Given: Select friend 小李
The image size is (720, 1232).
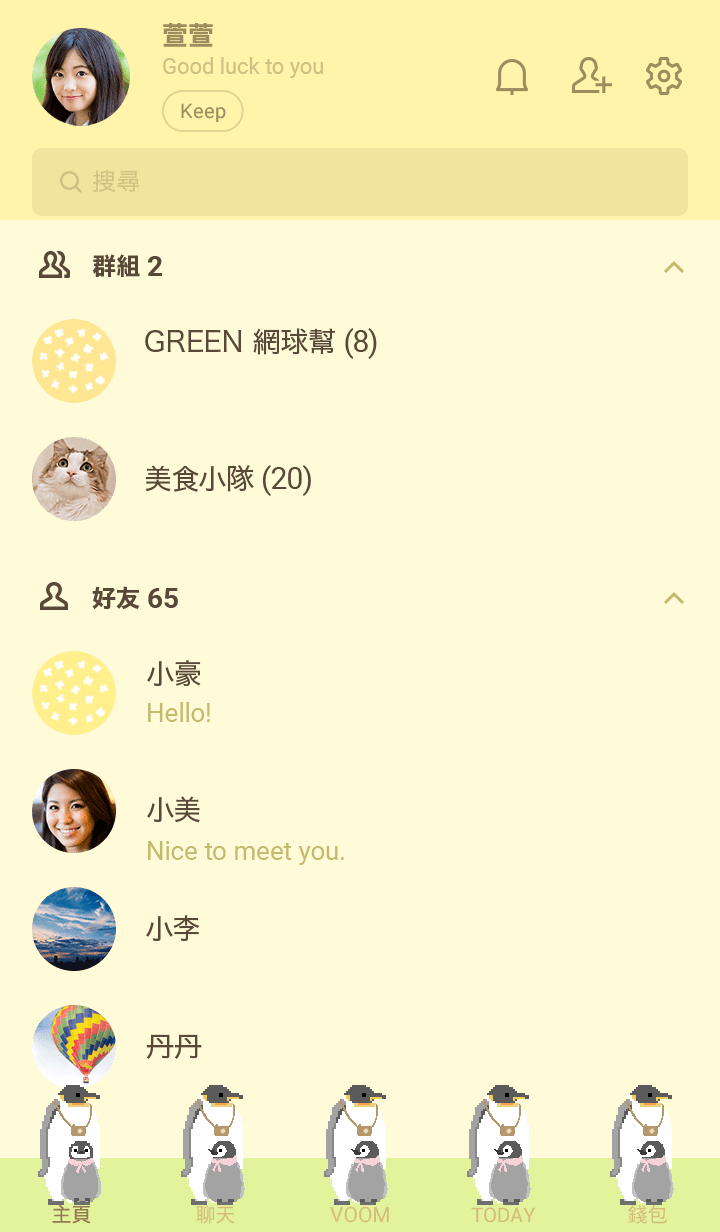Looking at the screenshot, I should (174, 929).
